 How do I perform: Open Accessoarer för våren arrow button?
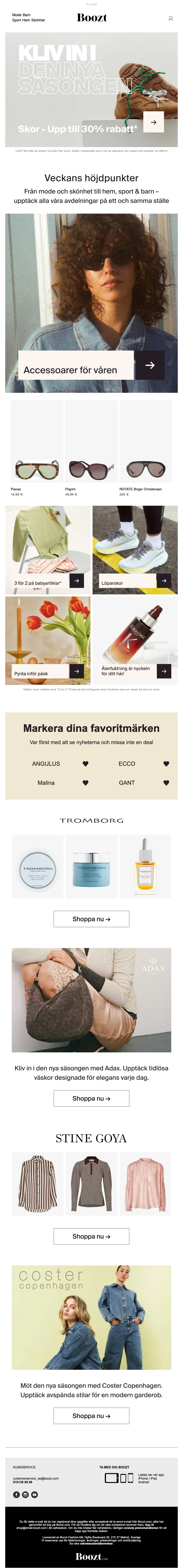point(150,365)
